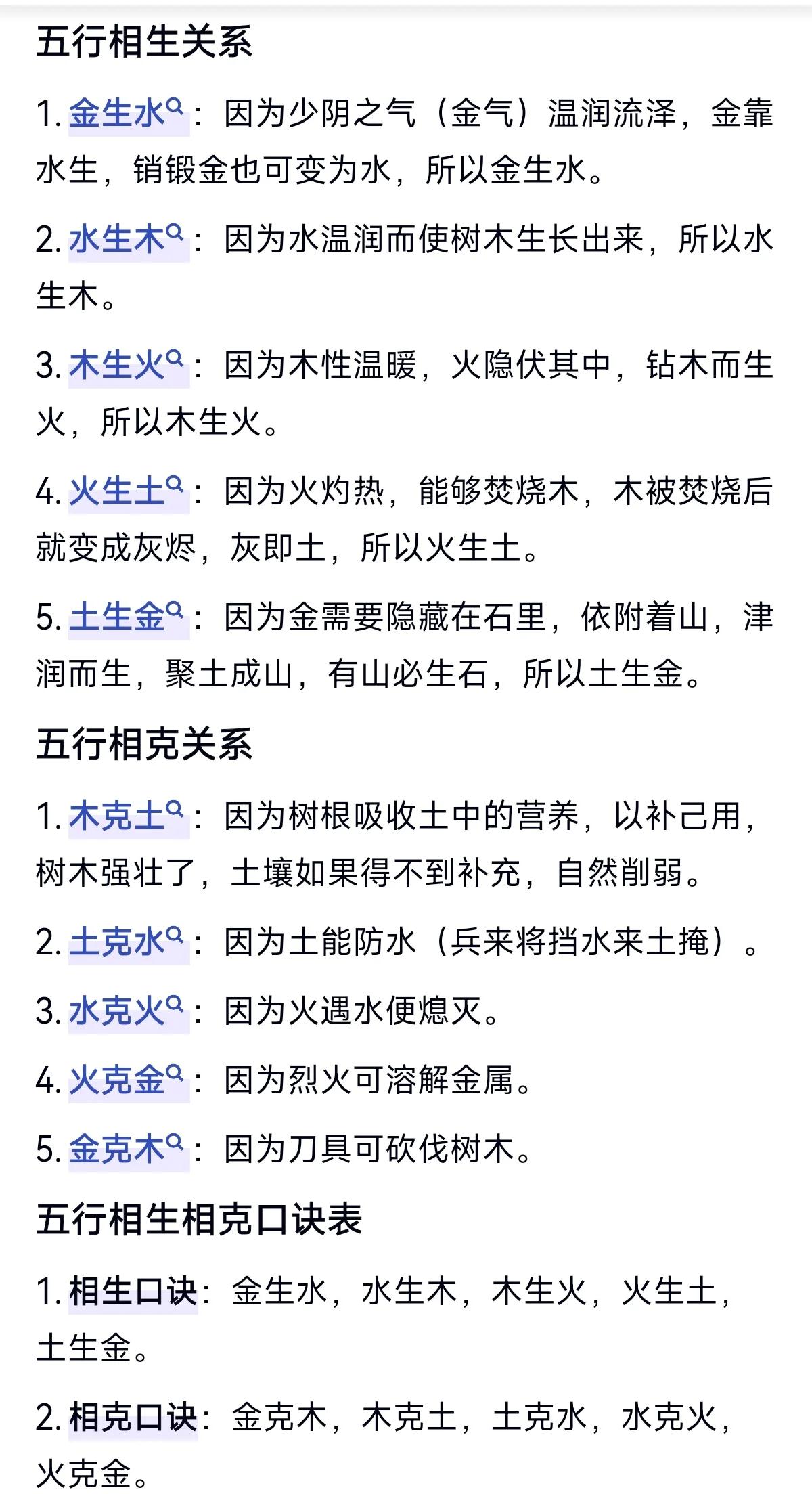Tap the blue 土克水 search link
The image size is (812, 1494).
(127, 942)
